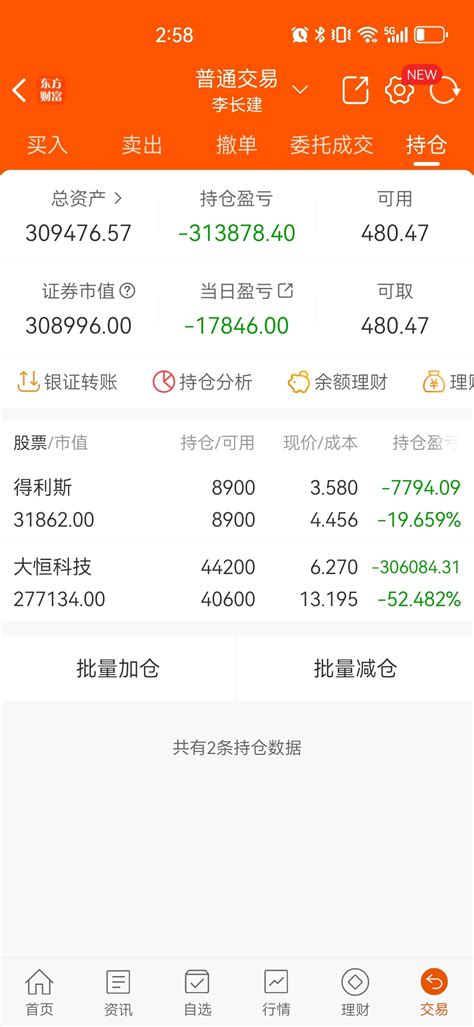Open 持仓分析
This screenshot has height=1027, width=474.
pyautogui.click(x=202, y=382)
